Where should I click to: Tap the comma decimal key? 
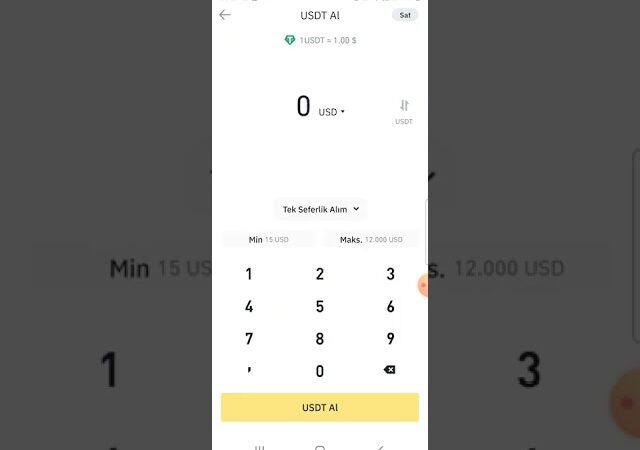coord(249,370)
